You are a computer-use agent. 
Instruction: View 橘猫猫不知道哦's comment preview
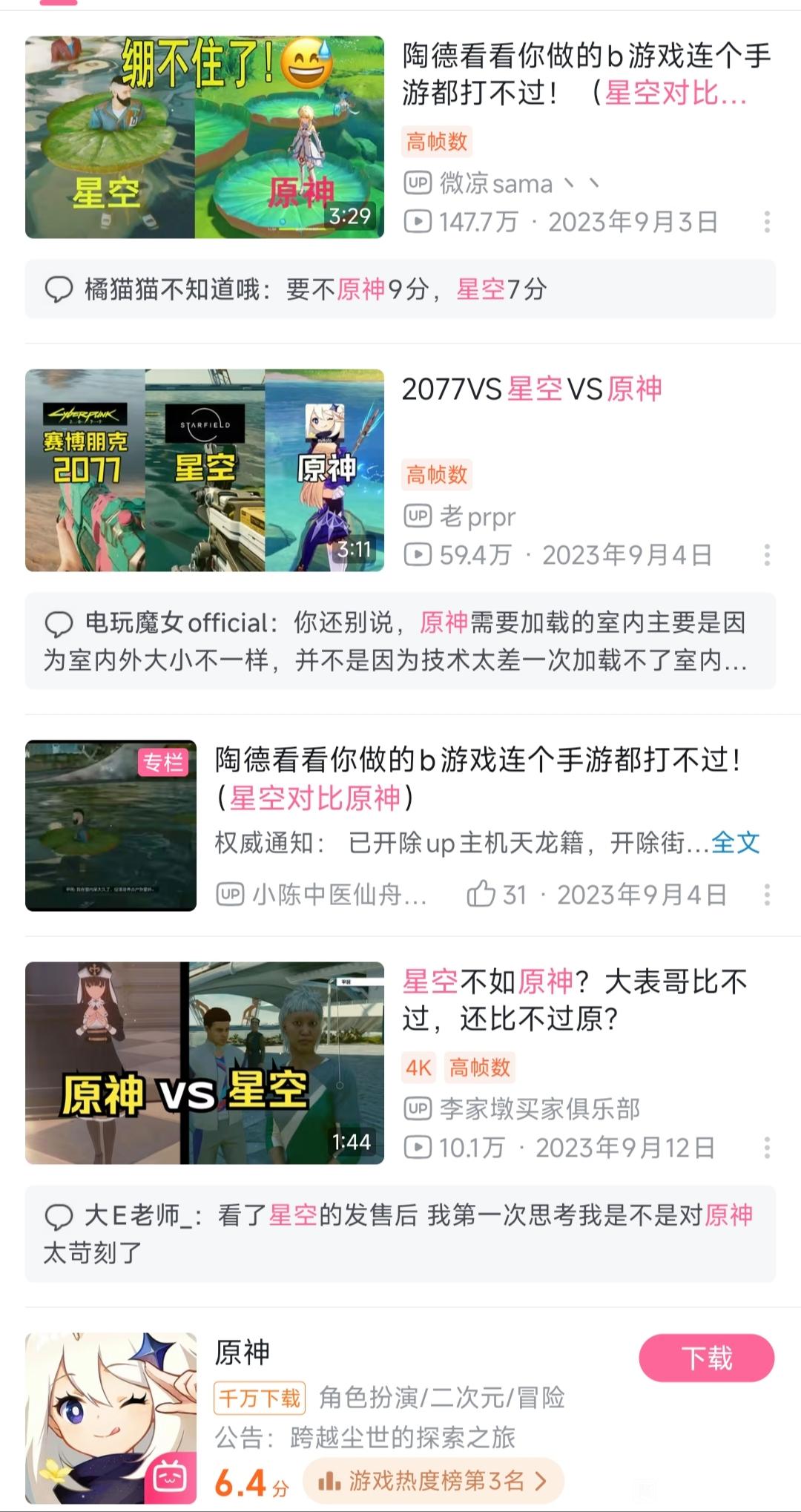pyautogui.click(x=400, y=289)
